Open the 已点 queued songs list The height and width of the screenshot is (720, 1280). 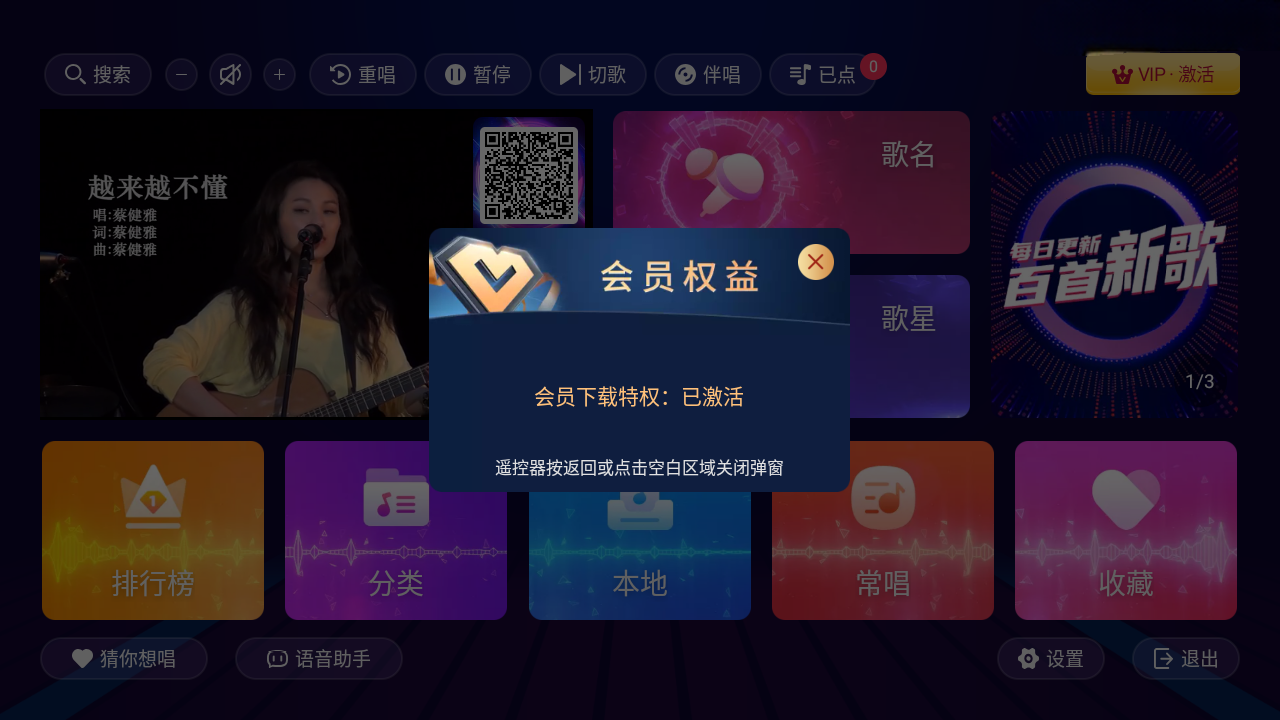point(822,75)
